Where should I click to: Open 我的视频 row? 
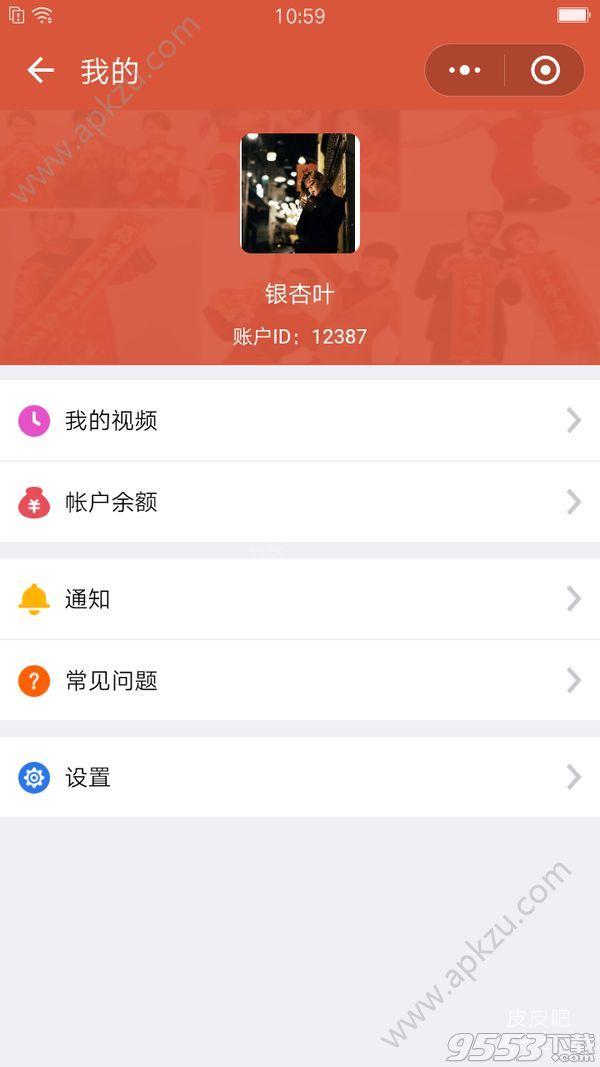(x=300, y=421)
